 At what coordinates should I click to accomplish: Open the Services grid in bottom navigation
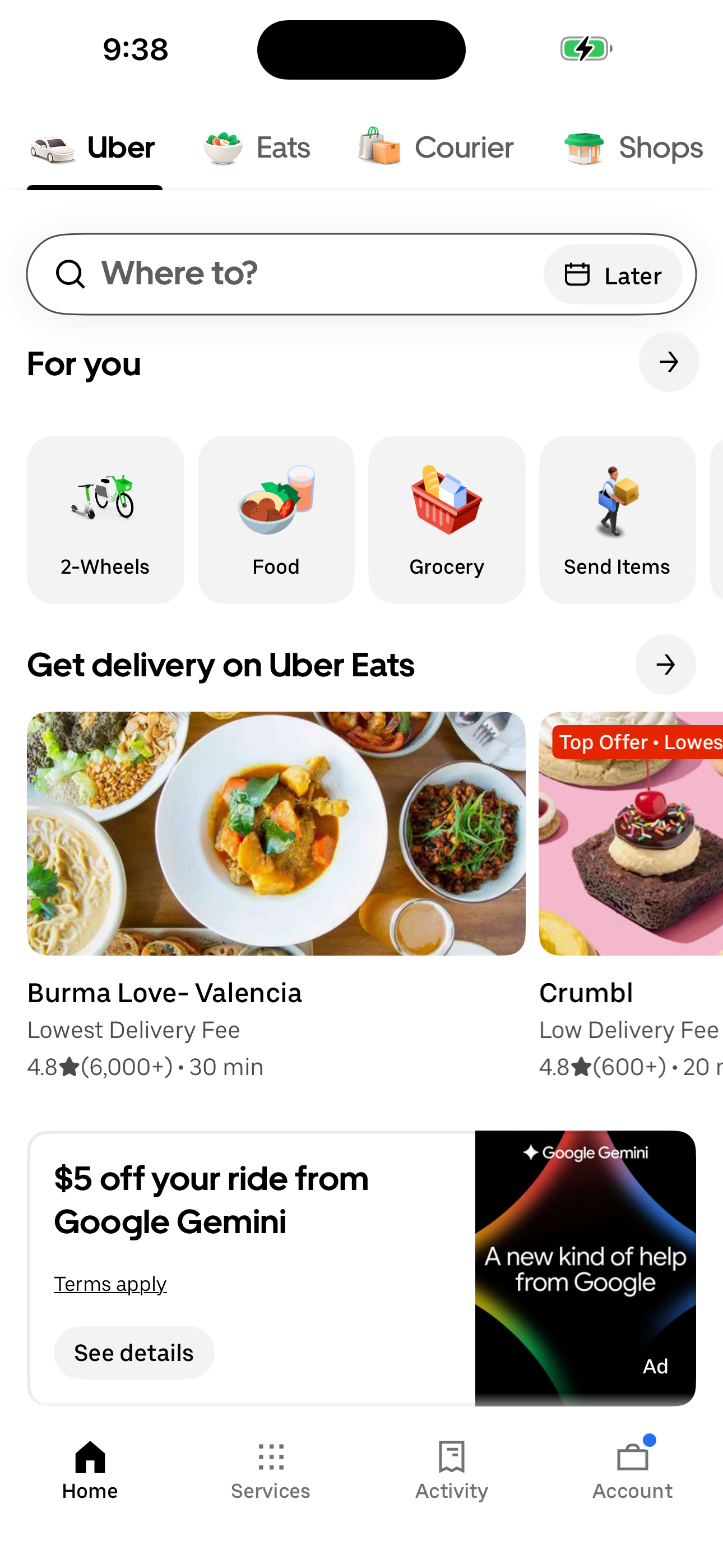pos(270,1473)
